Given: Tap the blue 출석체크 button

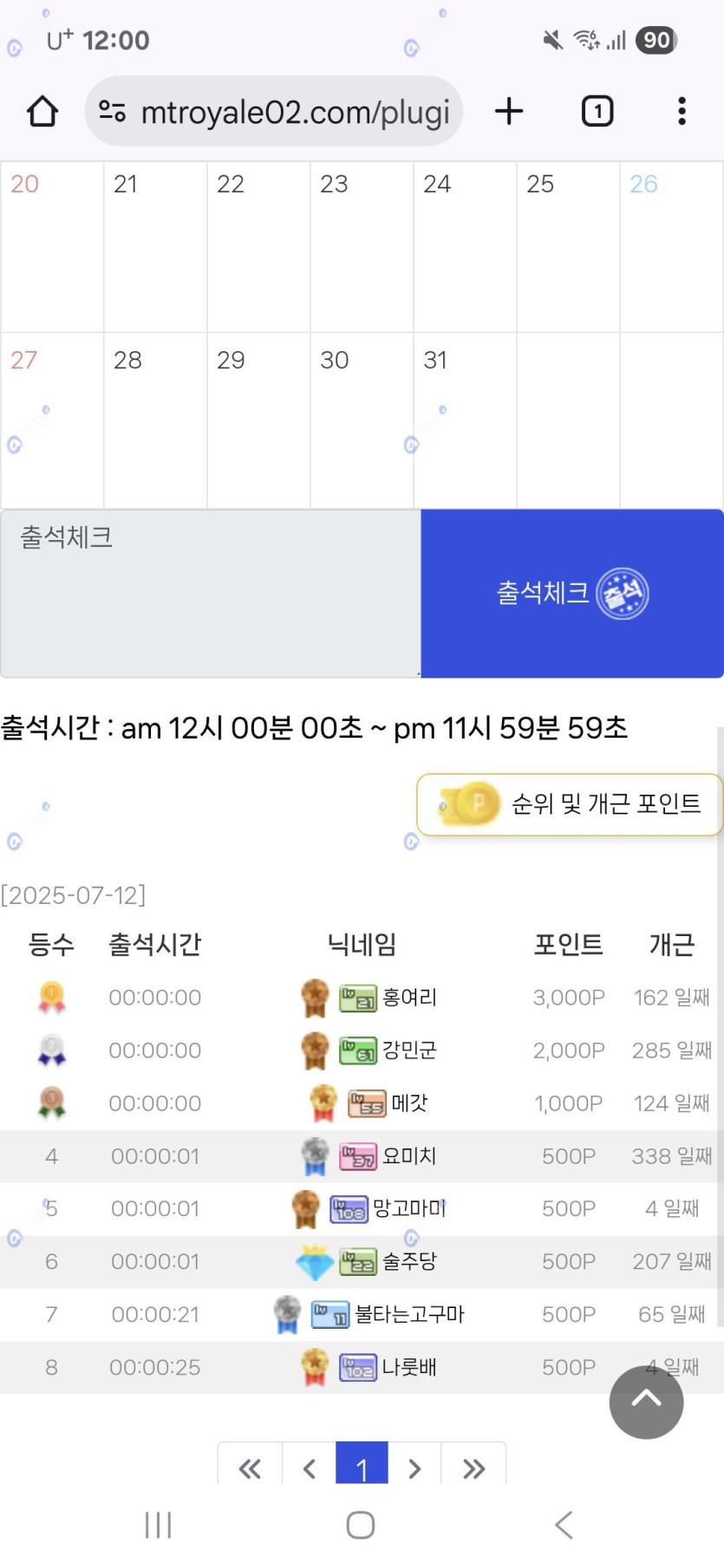Looking at the screenshot, I should [571, 594].
